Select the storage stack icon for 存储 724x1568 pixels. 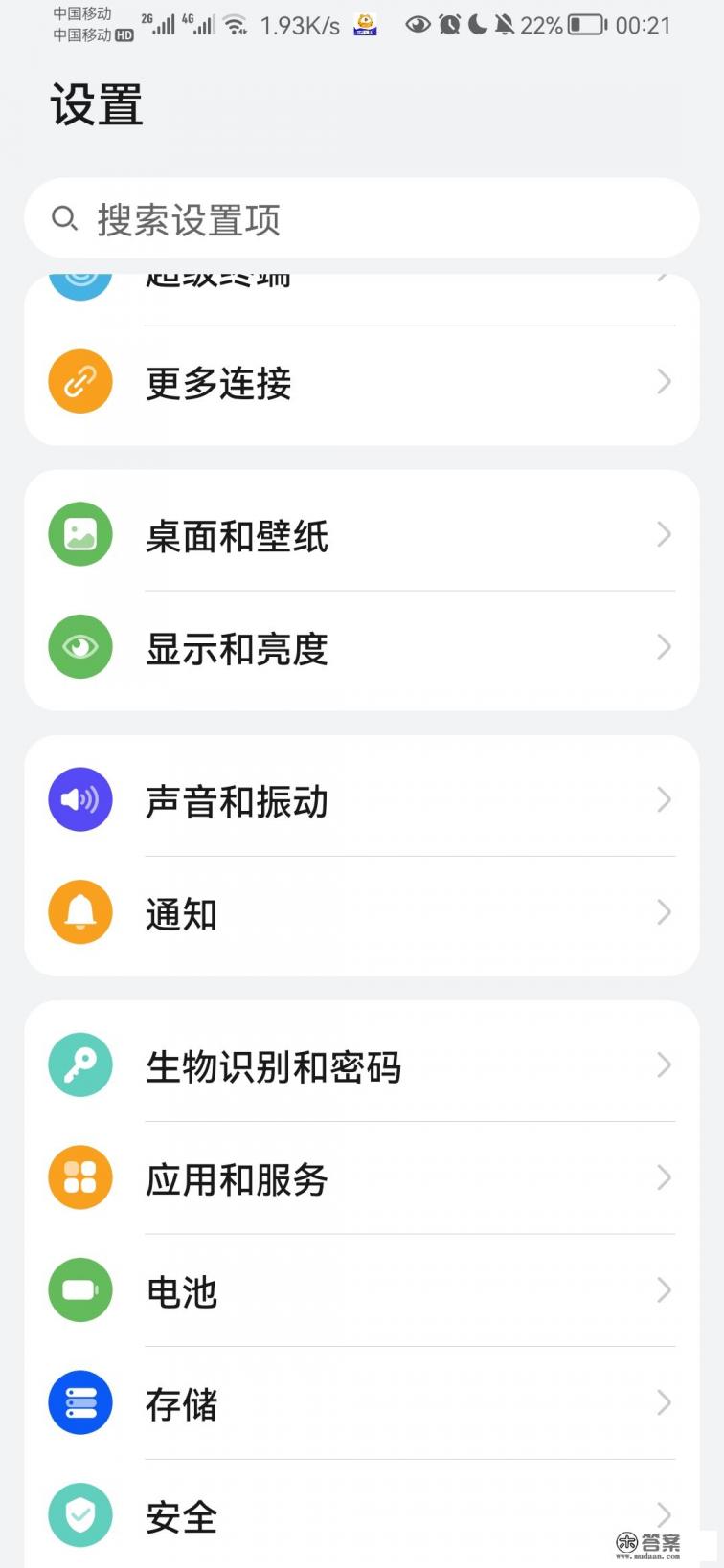80,1401
